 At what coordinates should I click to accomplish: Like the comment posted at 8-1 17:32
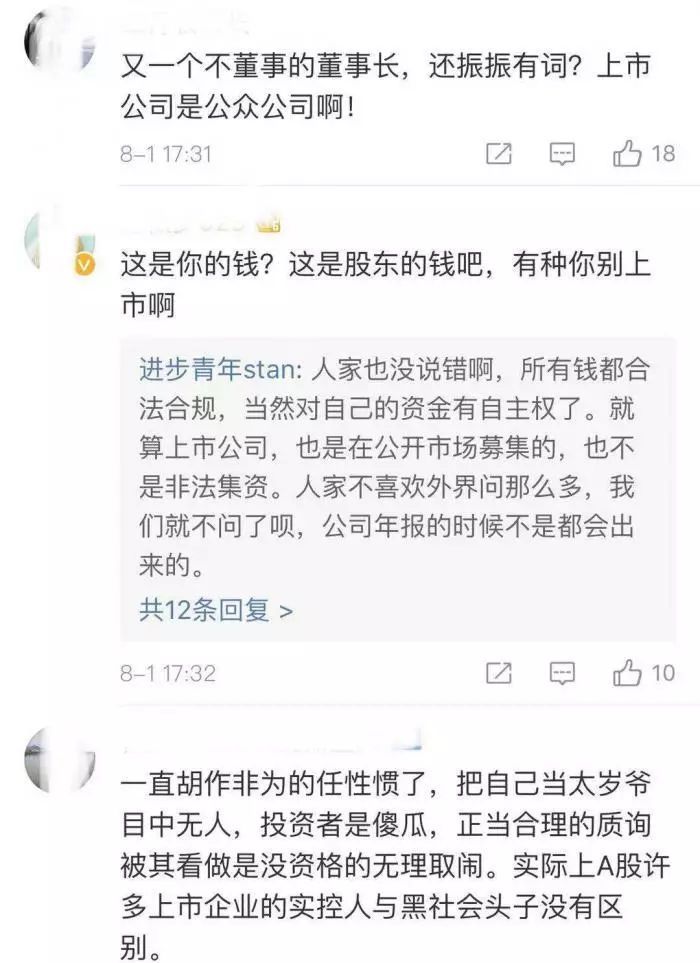[x=628, y=673]
